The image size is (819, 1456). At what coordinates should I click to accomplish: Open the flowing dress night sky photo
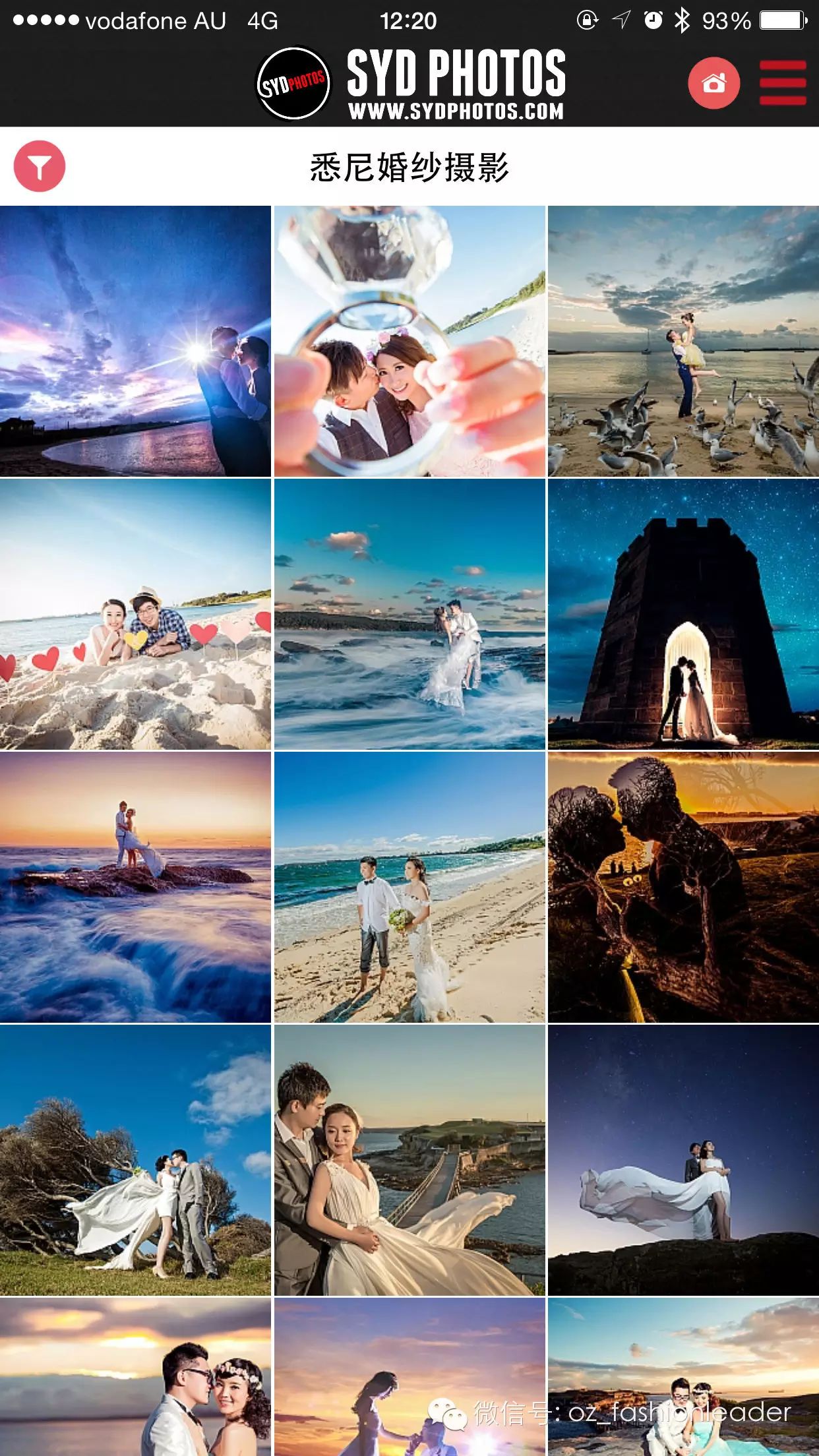coord(683,1160)
